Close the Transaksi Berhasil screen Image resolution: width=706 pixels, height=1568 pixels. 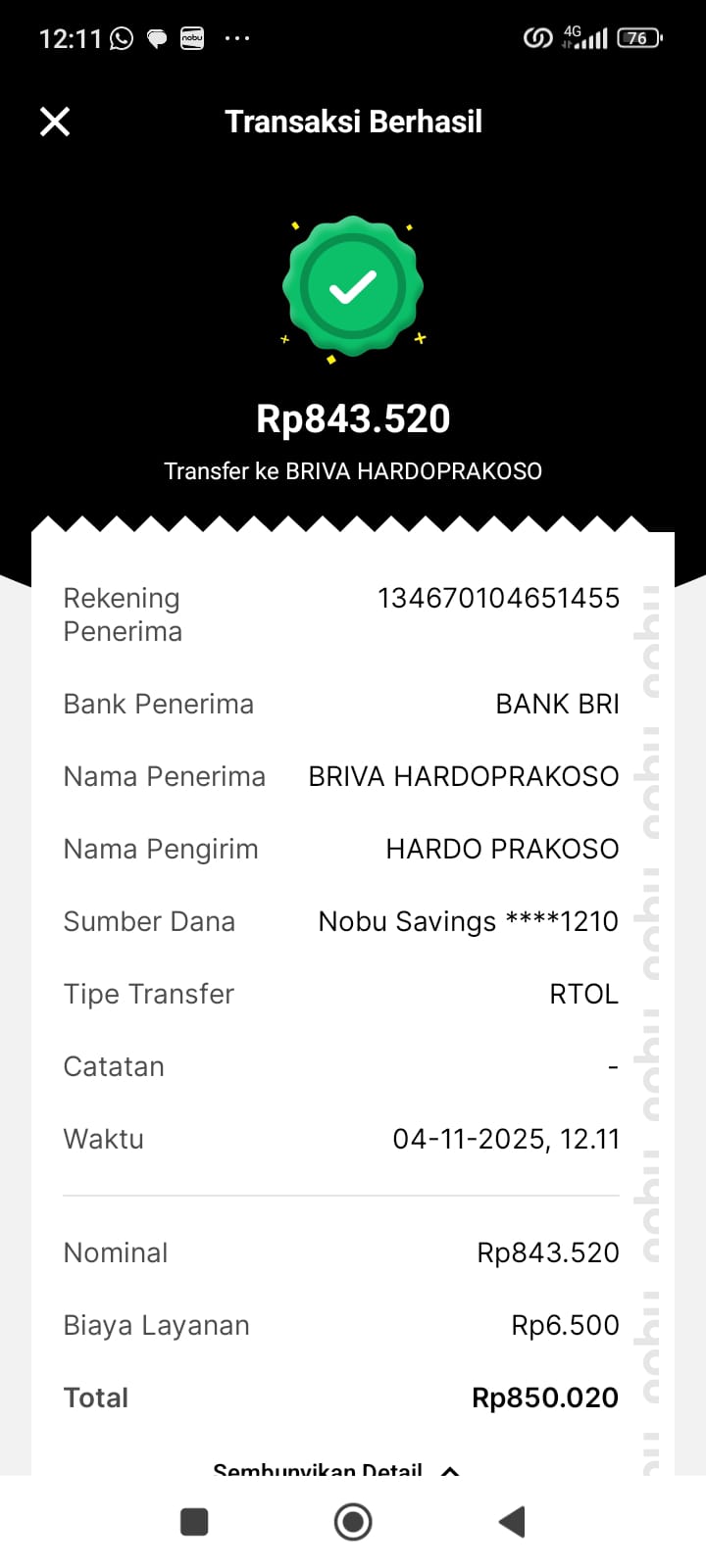point(55,122)
